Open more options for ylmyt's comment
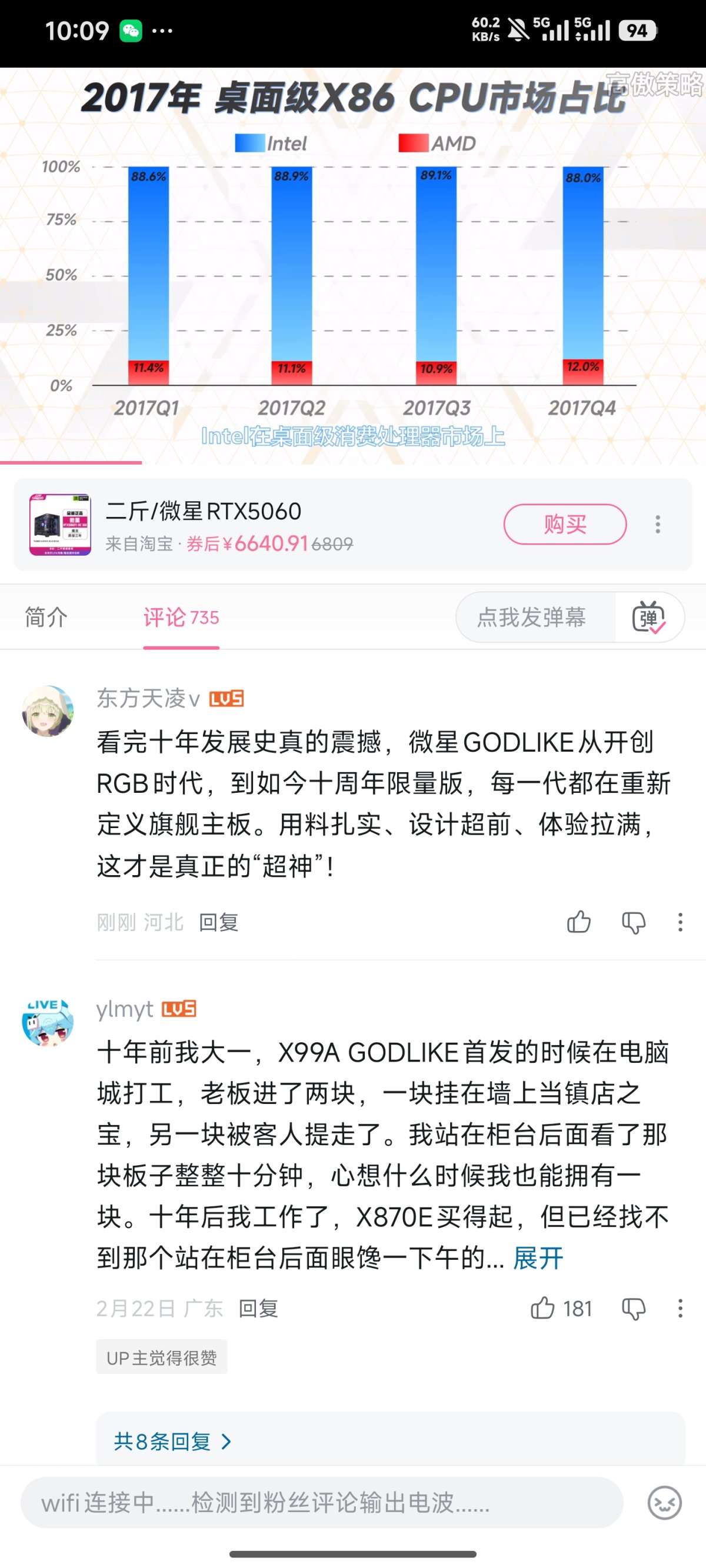This screenshot has height=1568, width=706. click(x=680, y=1308)
